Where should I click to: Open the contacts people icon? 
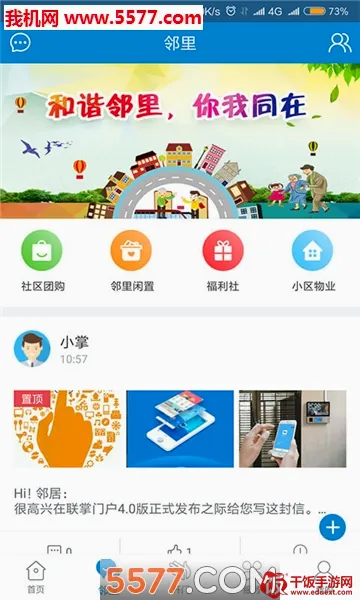point(340,43)
